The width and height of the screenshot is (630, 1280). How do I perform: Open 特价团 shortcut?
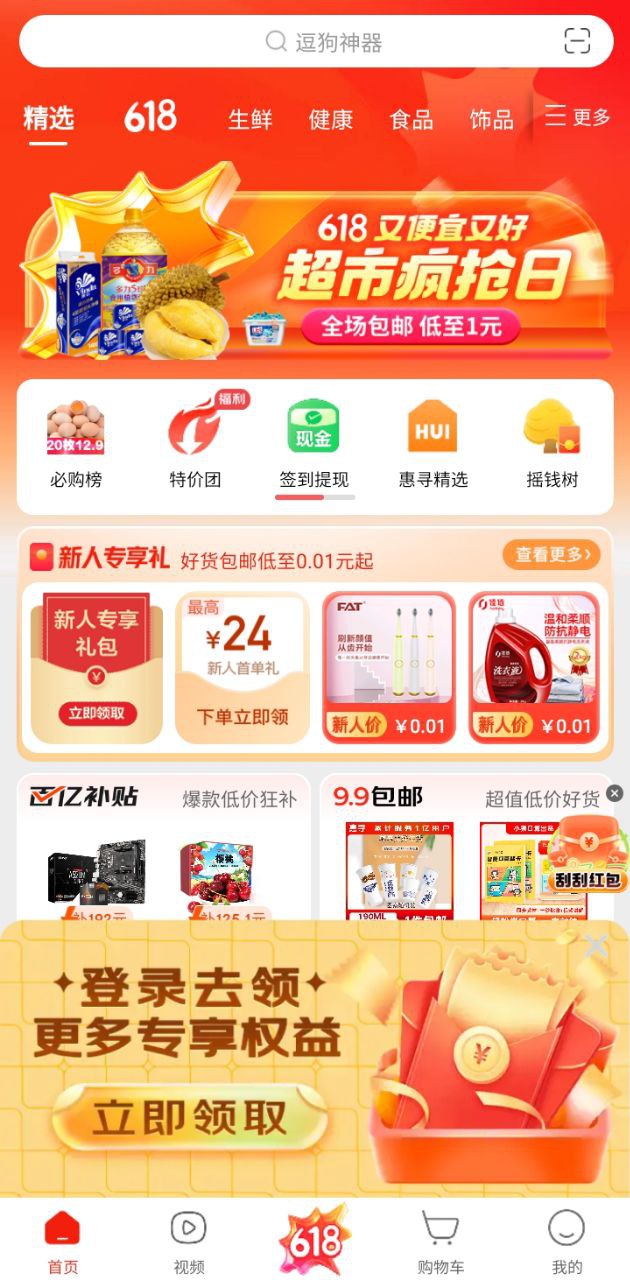(195, 444)
